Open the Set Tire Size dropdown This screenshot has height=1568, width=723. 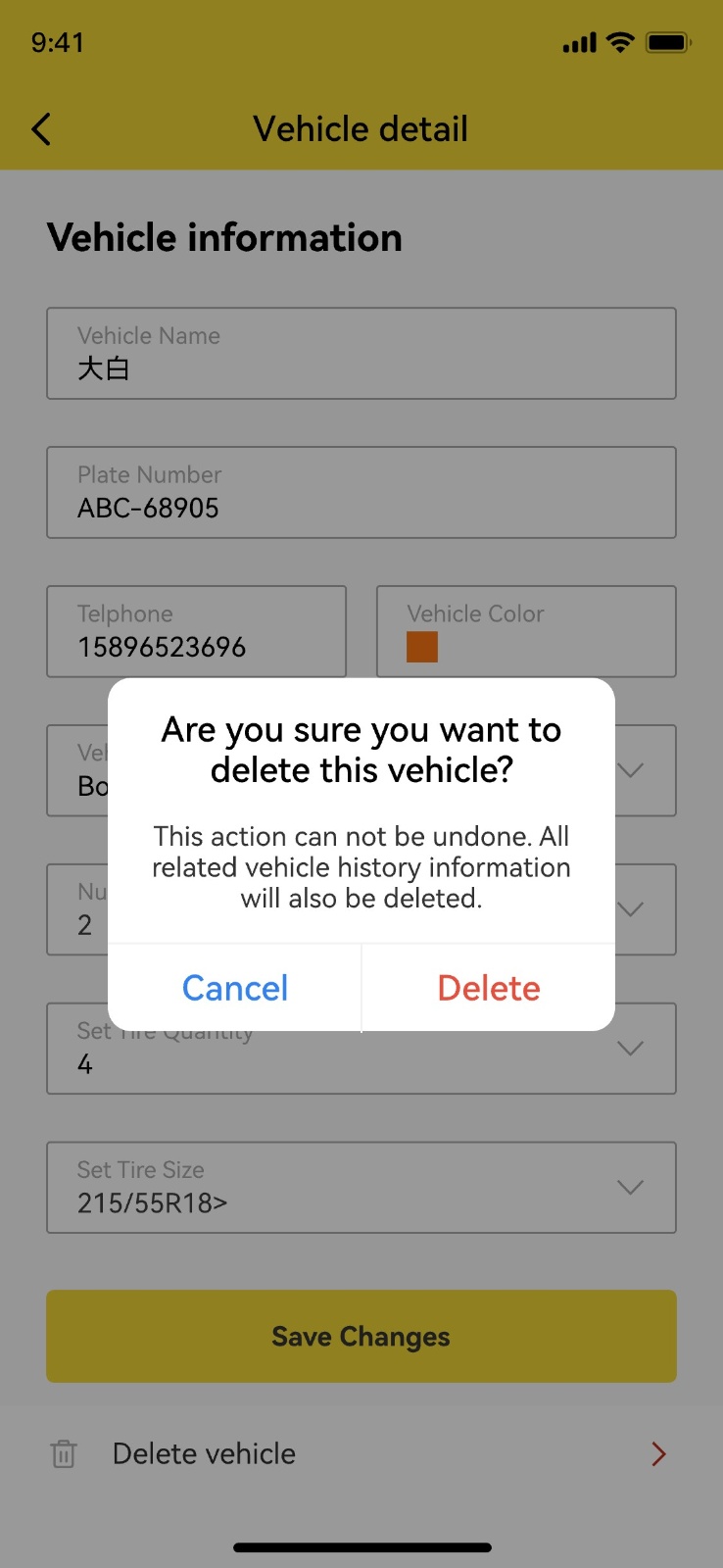click(x=361, y=1188)
